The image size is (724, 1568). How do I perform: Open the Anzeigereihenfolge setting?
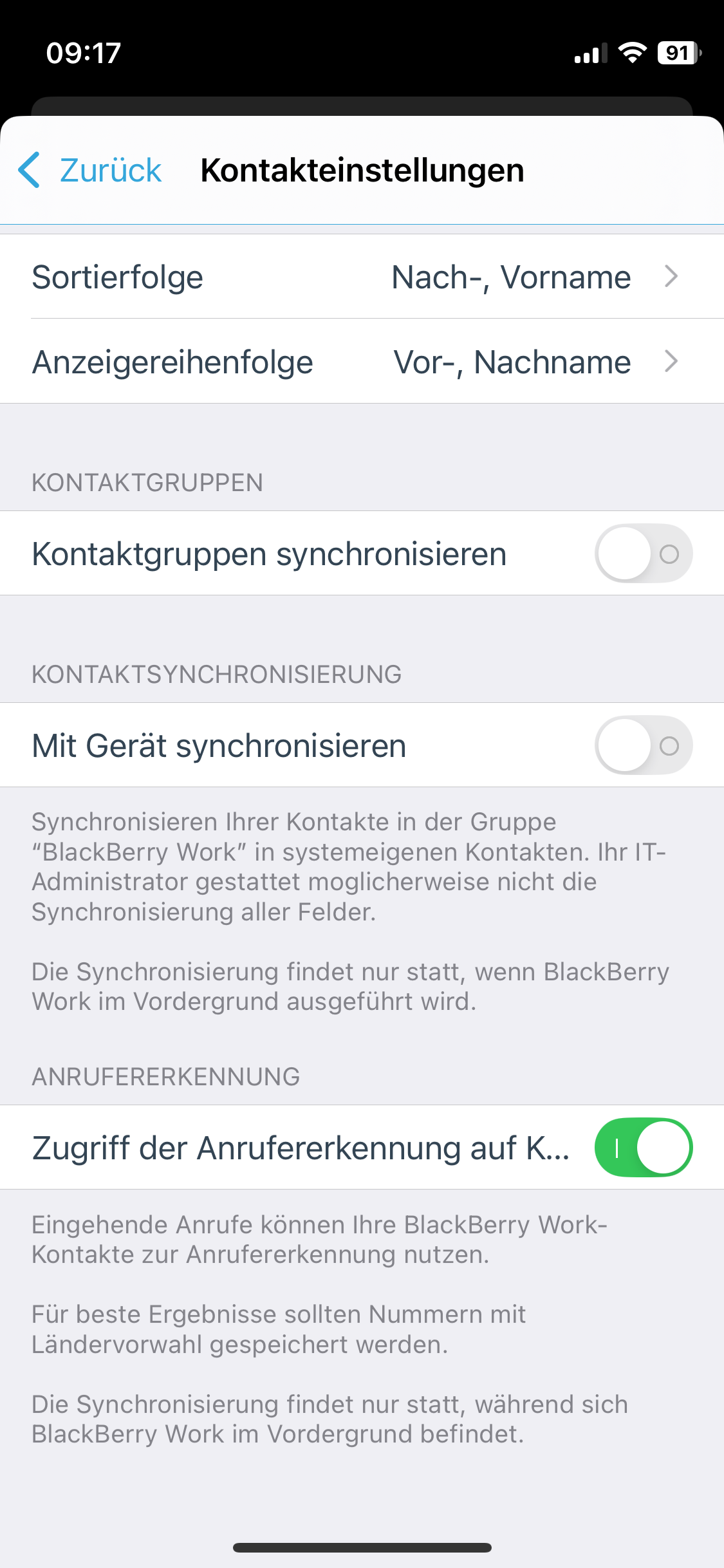(360, 362)
